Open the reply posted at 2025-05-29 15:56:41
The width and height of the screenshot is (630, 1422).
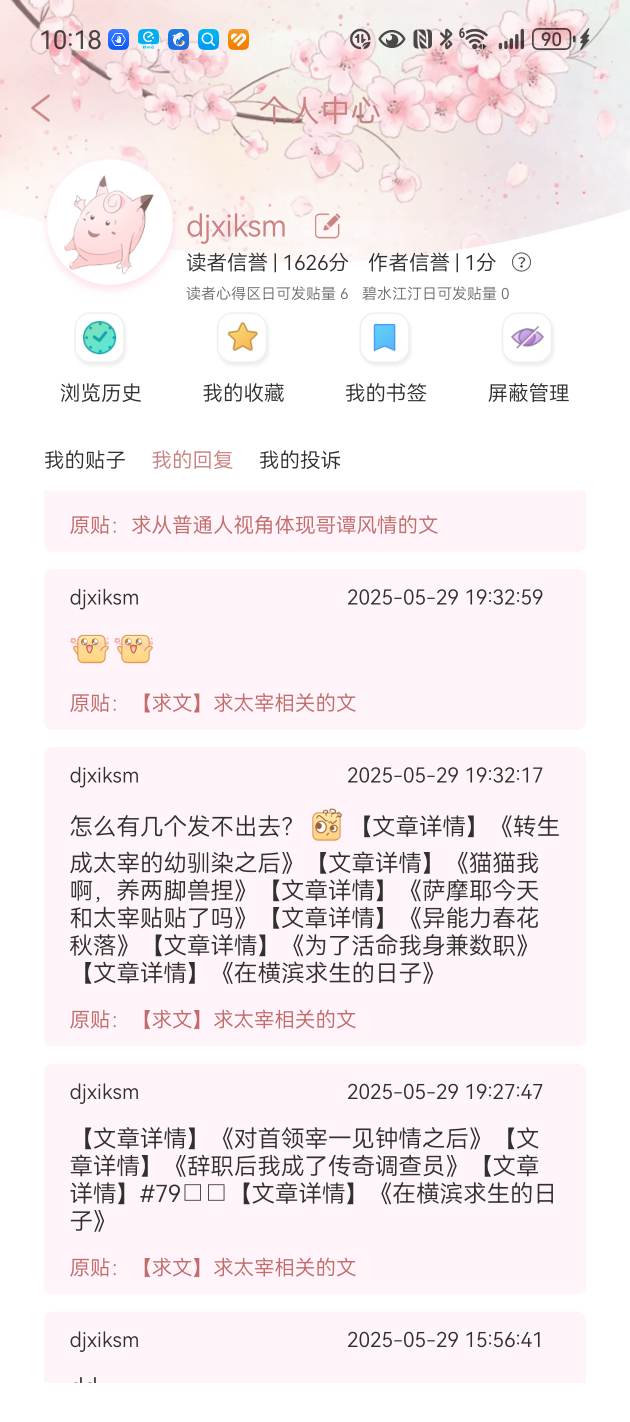[x=314, y=1346]
